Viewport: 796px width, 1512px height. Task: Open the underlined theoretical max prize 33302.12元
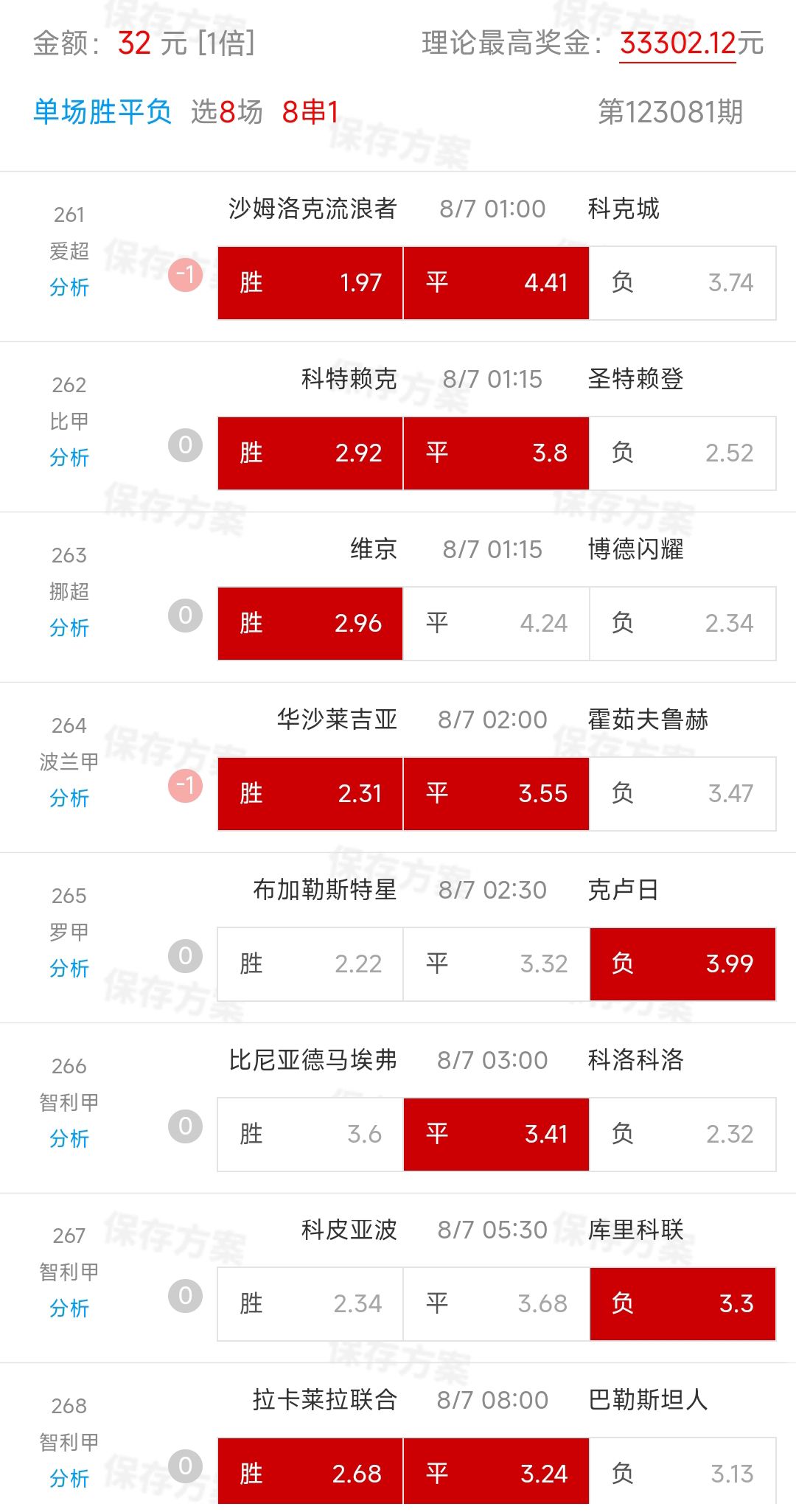point(690,43)
